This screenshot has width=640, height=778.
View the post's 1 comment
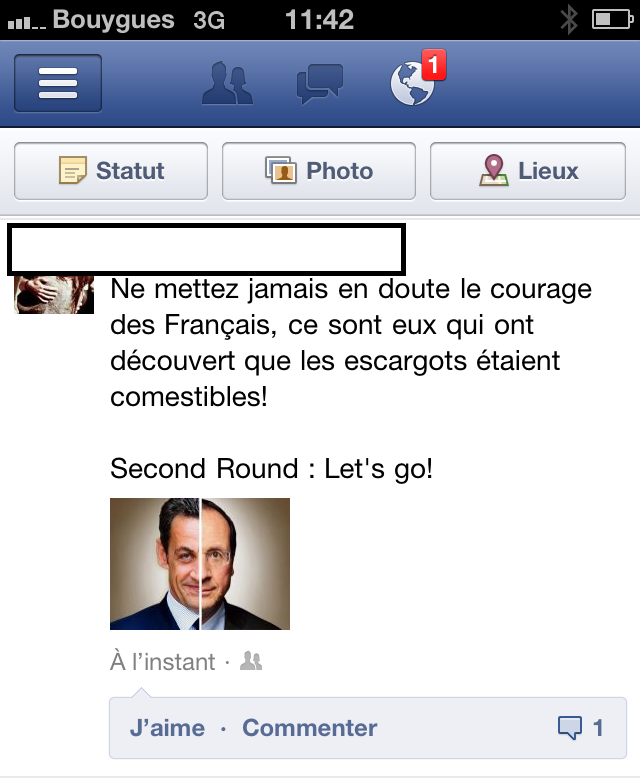click(580, 728)
